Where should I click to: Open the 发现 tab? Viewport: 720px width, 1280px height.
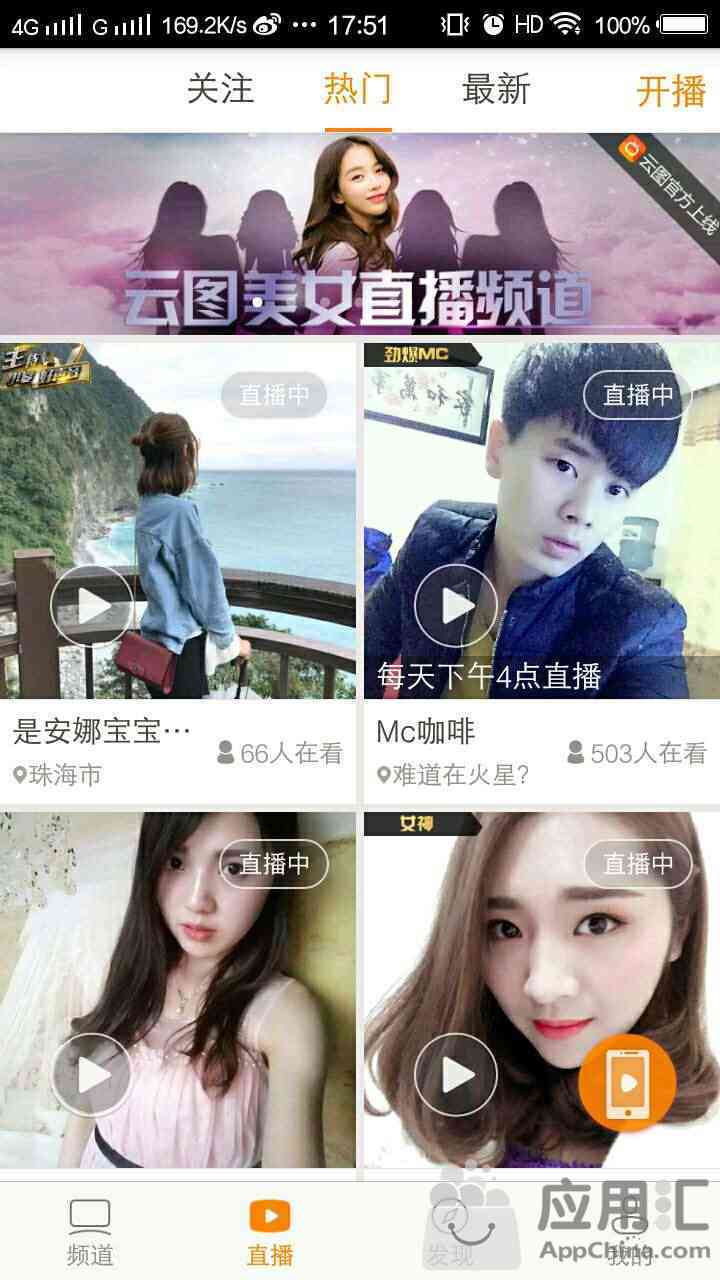click(450, 1232)
